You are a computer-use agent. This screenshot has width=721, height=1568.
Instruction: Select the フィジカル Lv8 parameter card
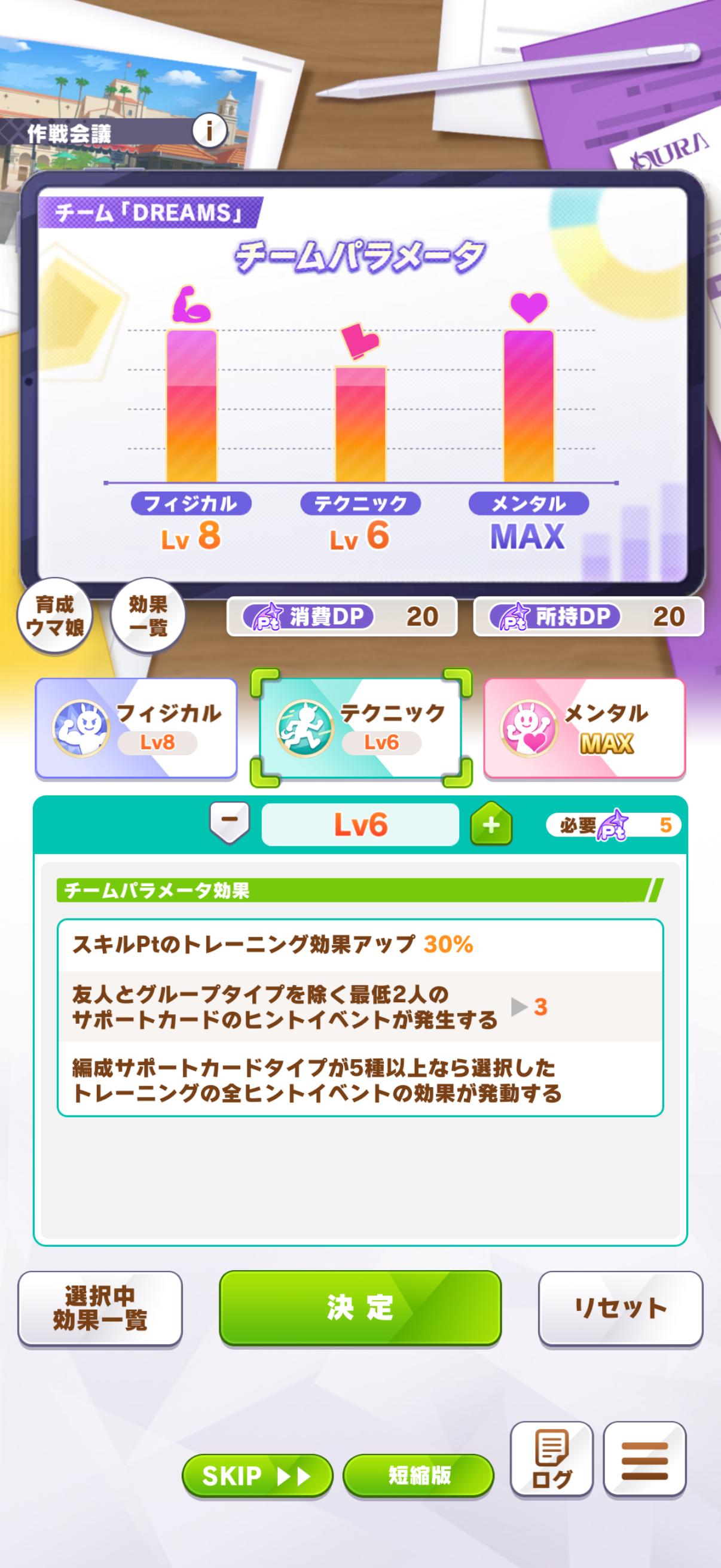pyautogui.click(x=136, y=728)
